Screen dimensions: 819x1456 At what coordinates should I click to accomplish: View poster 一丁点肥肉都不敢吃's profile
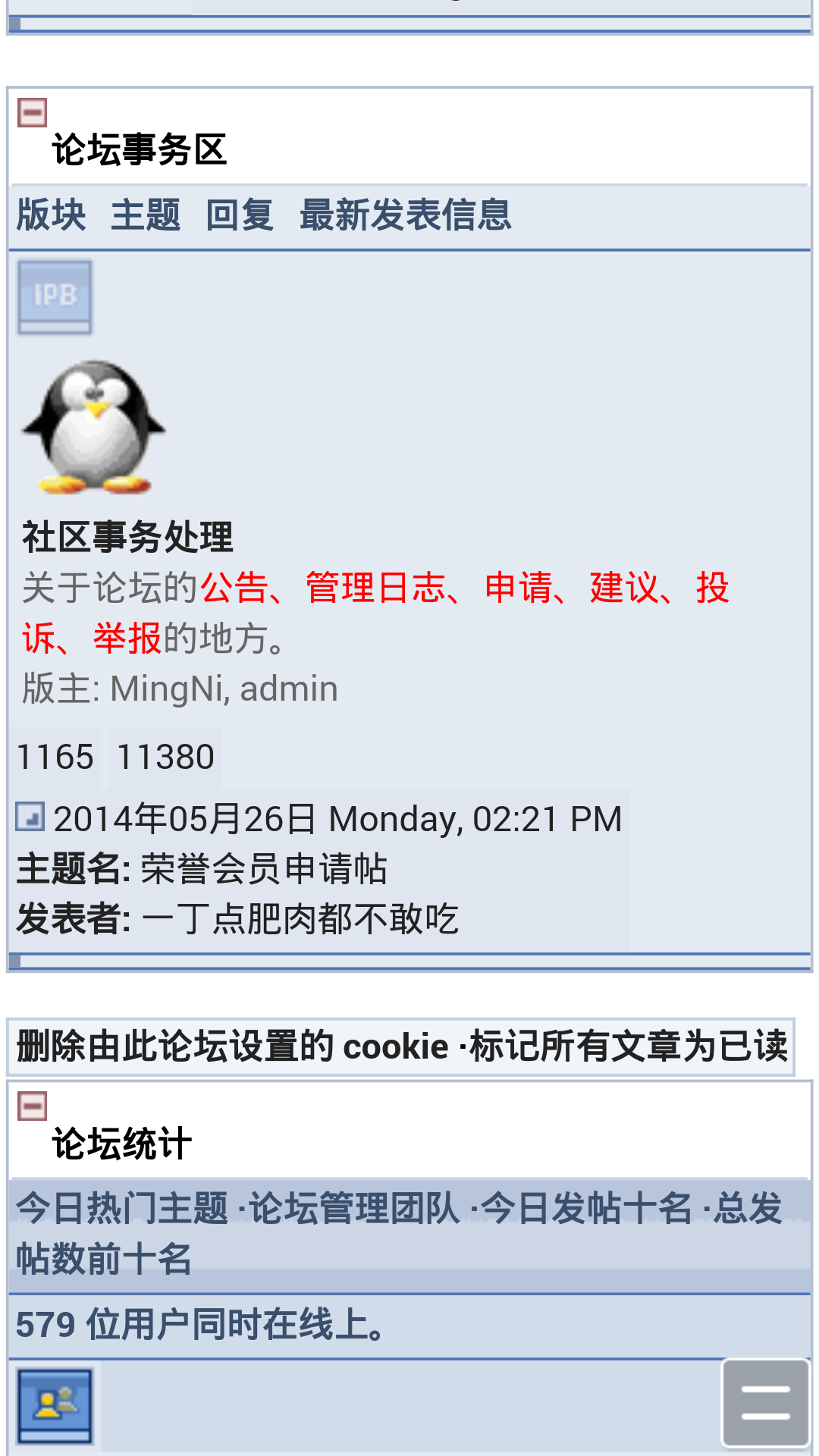point(299,919)
